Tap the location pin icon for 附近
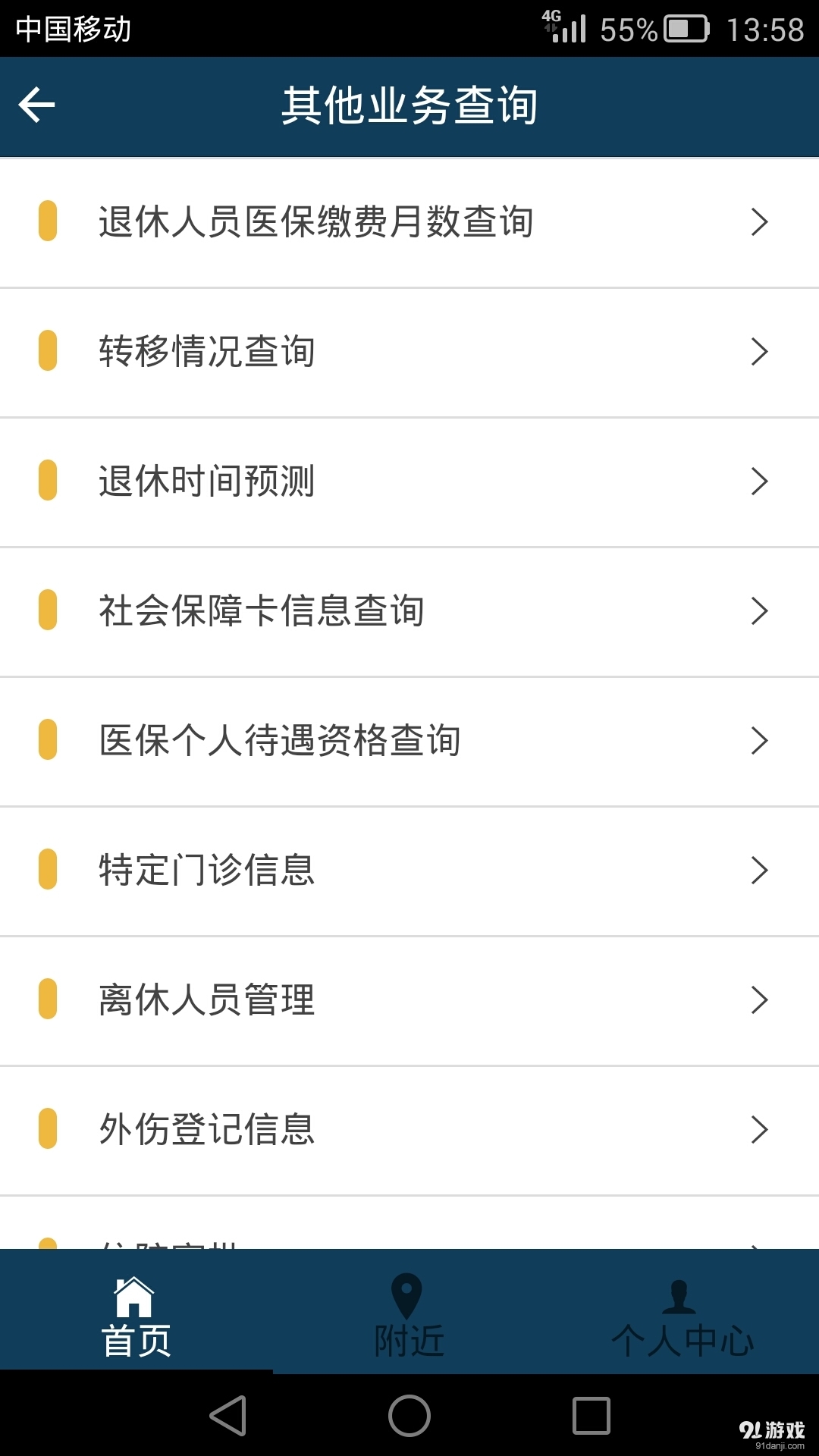Viewport: 819px width, 1456px height. [408, 1289]
